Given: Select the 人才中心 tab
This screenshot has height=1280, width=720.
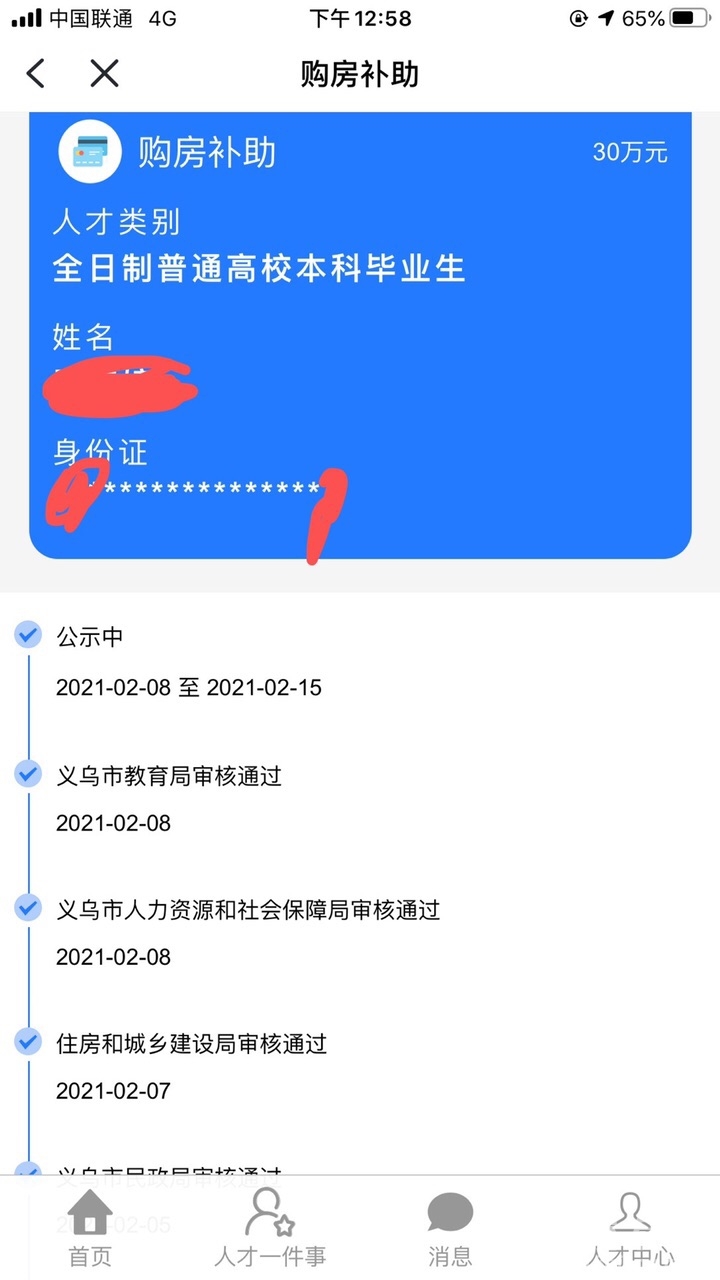Looking at the screenshot, I should click(630, 1228).
